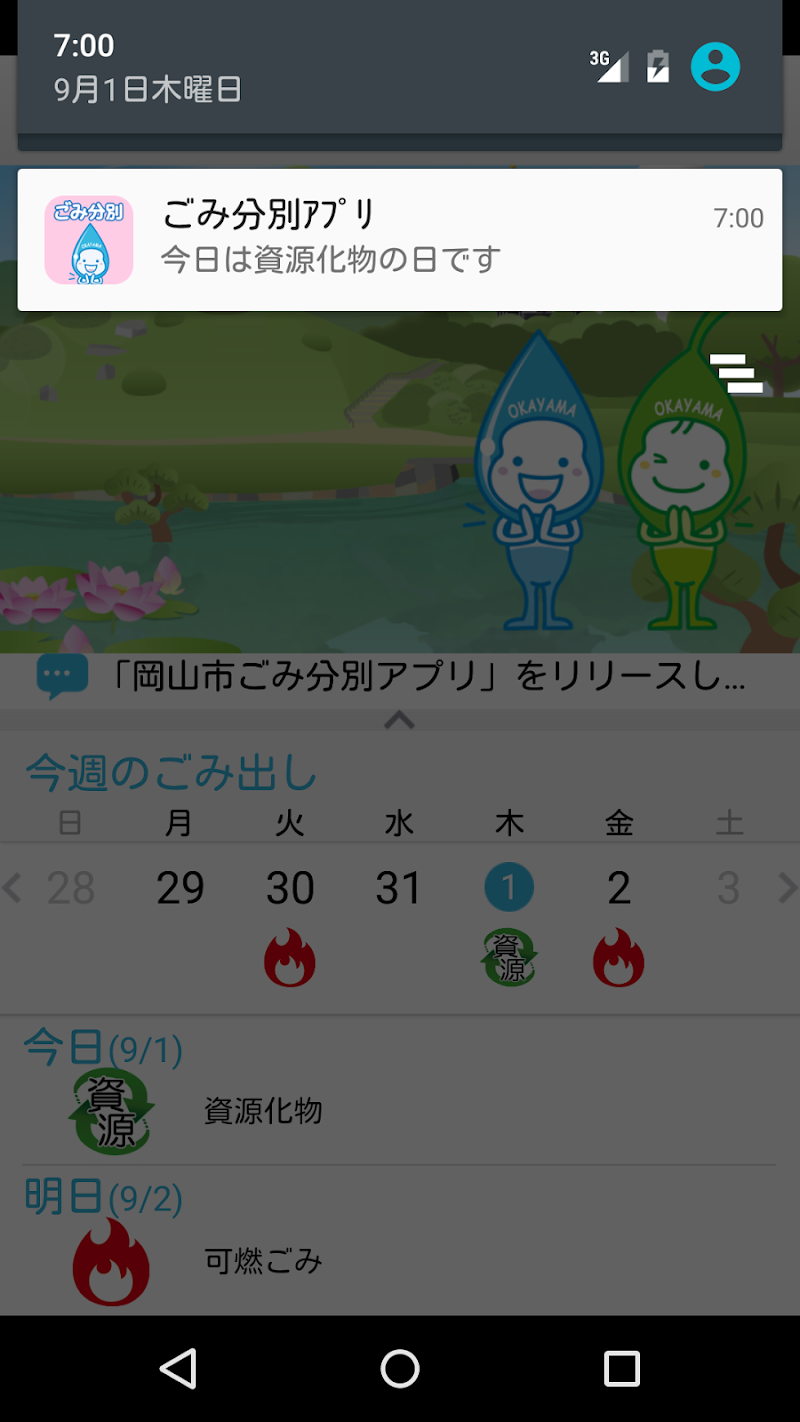Open the user account icon
The image size is (800, 1422).
pyautogui.click(x=715, y=67)
